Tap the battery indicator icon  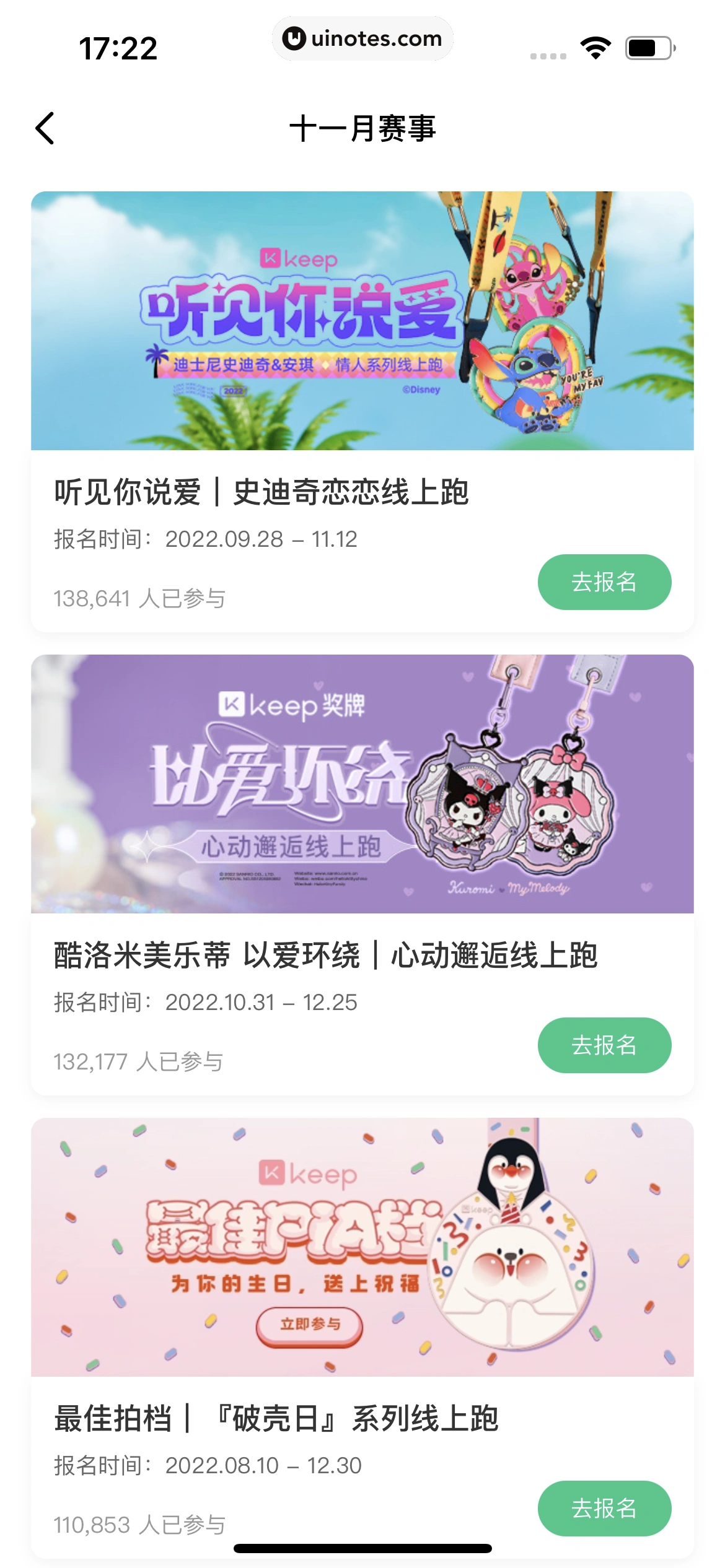(647, 46)
